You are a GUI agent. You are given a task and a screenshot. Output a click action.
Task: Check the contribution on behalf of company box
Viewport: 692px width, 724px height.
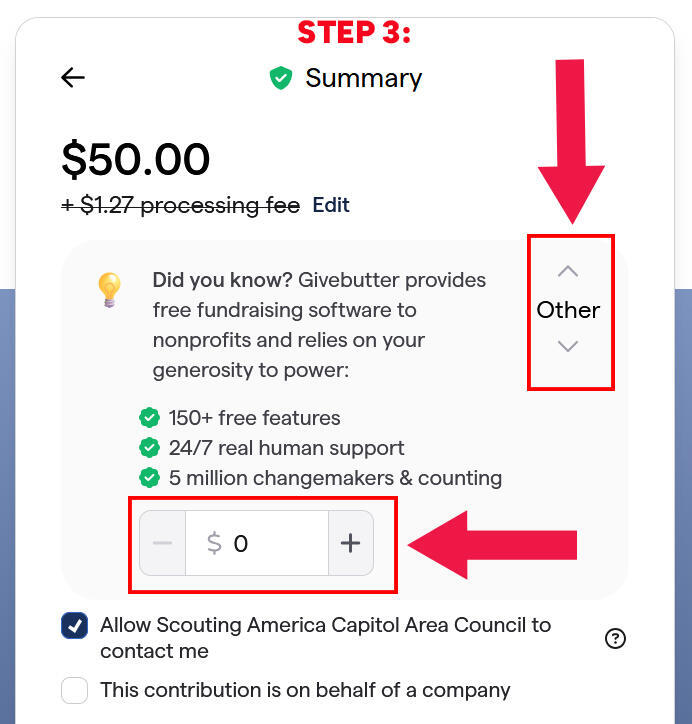[x=75, y=690]
